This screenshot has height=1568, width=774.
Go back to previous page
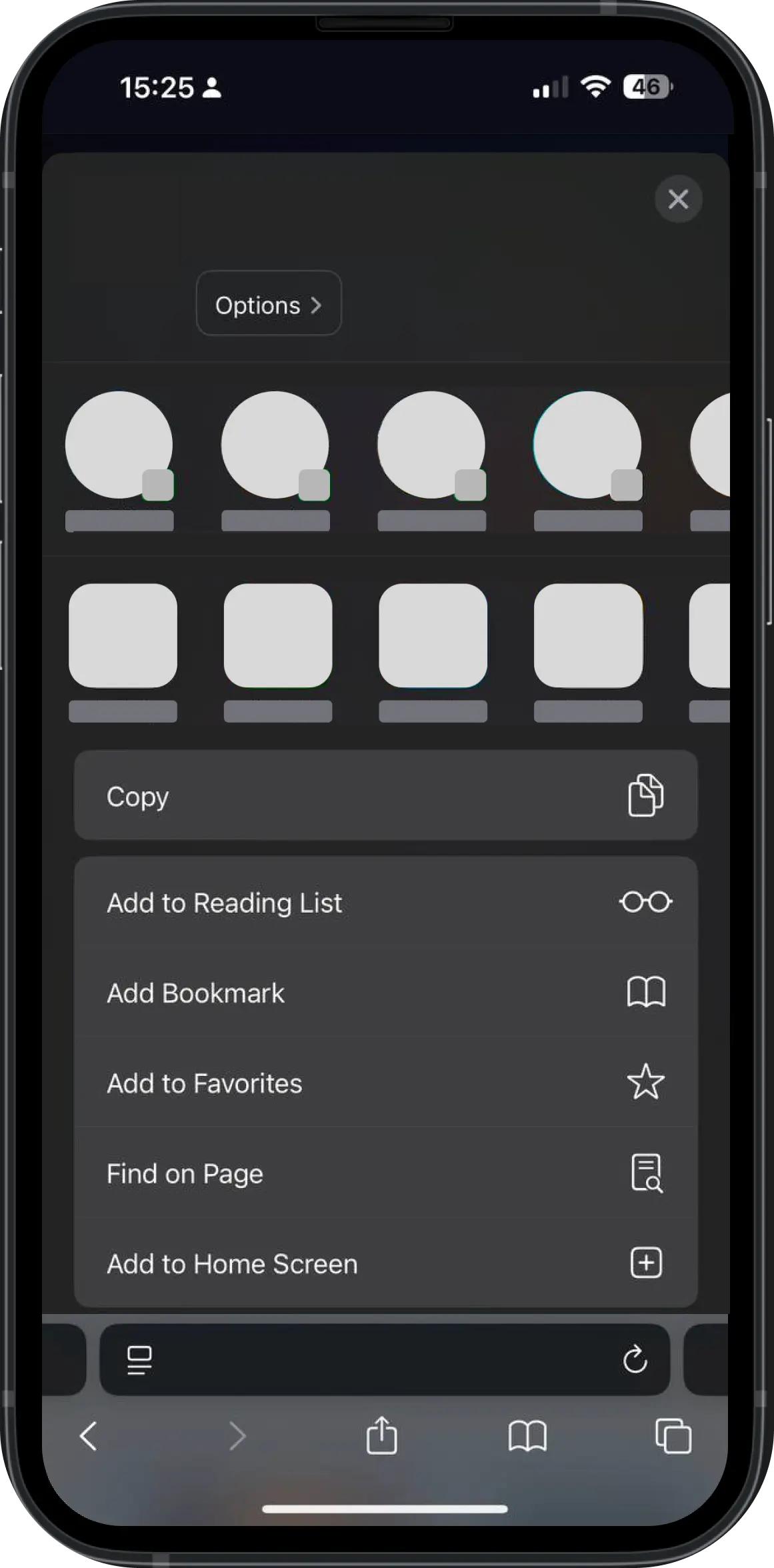pyautogui.click(x=88, y=1436)
